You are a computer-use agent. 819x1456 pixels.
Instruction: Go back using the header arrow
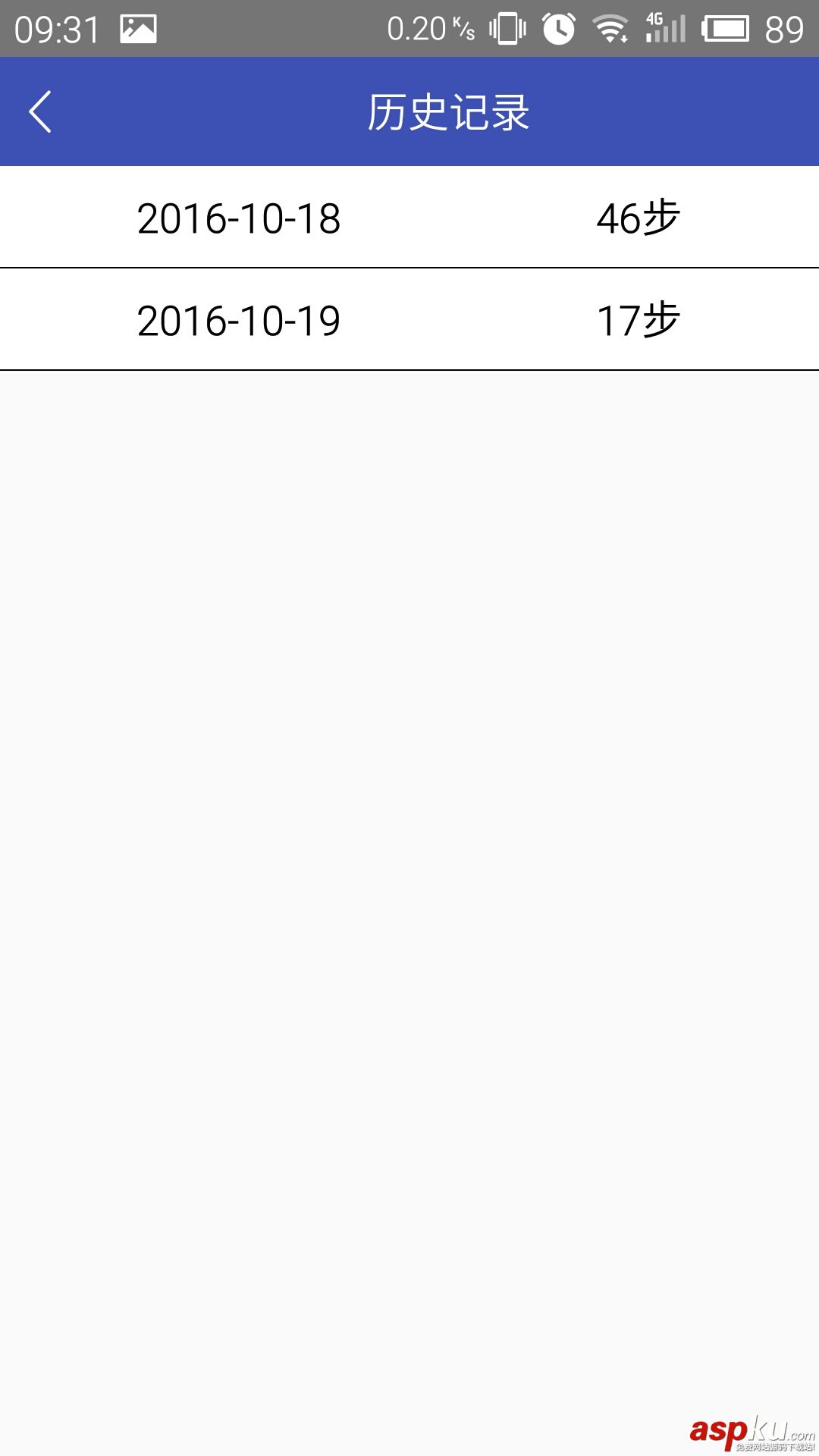[40, 111]
